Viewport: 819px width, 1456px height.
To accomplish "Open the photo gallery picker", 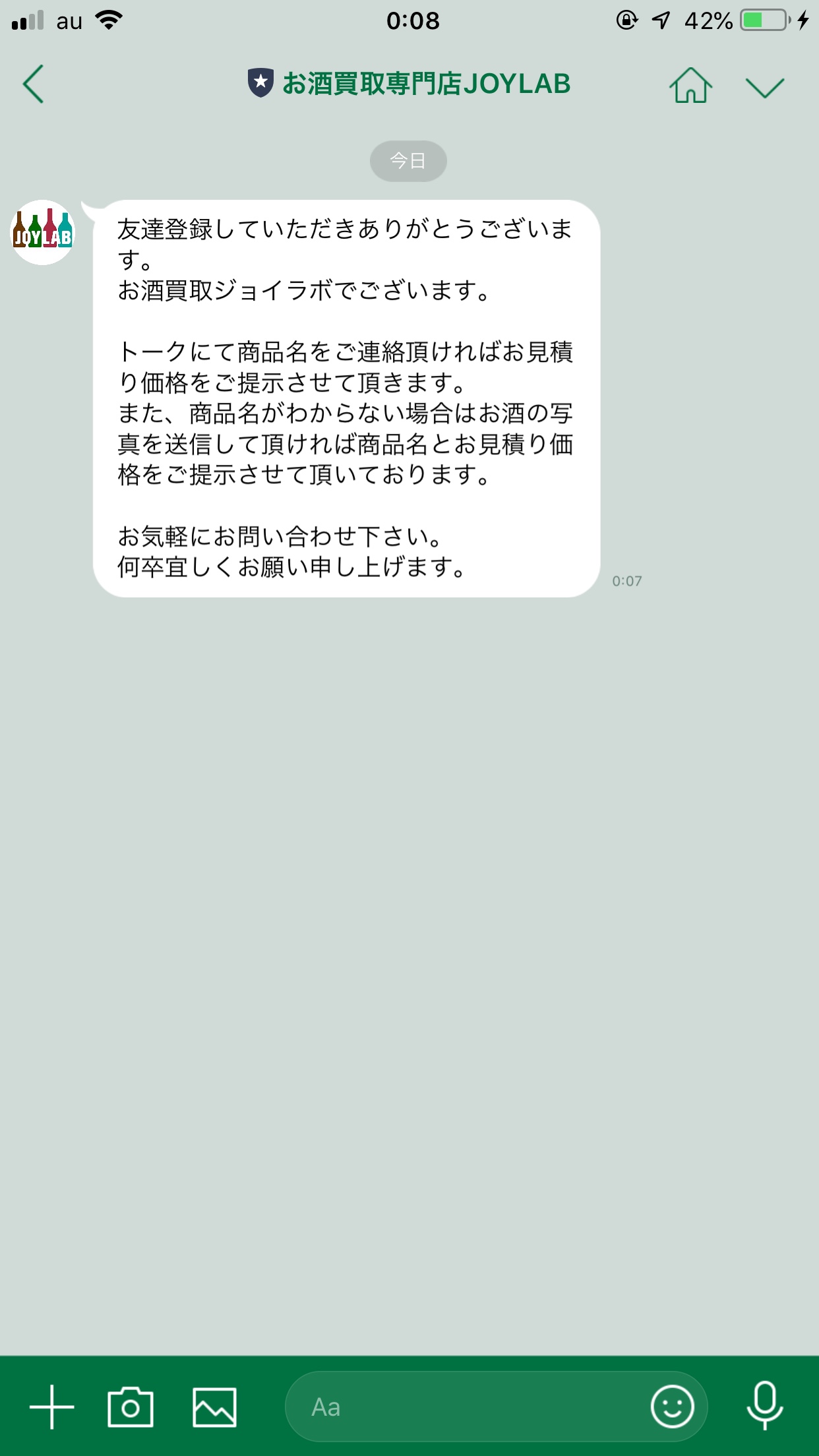I will point(214,1407).
